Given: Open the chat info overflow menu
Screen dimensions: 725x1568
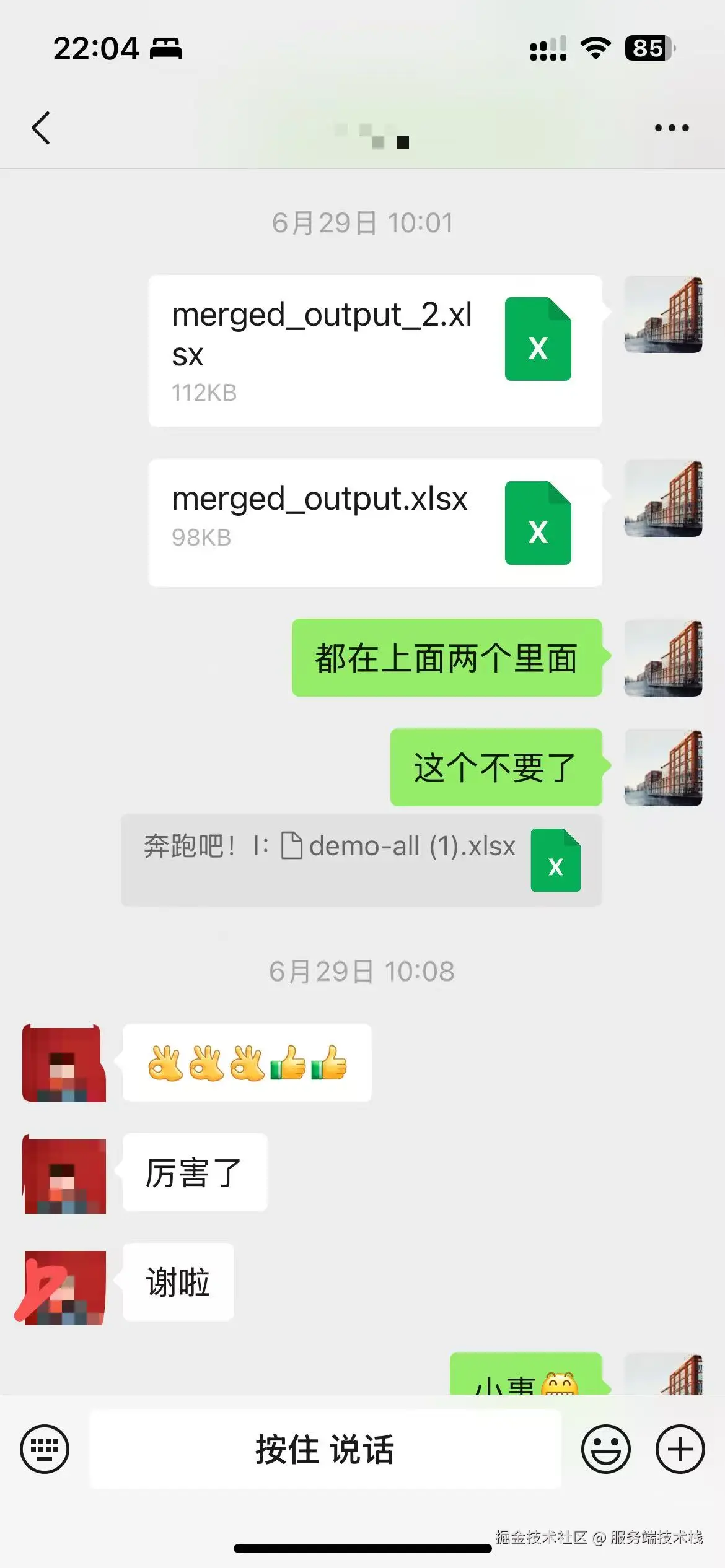Looking at the screenshot, I should (x=672, y=128).
